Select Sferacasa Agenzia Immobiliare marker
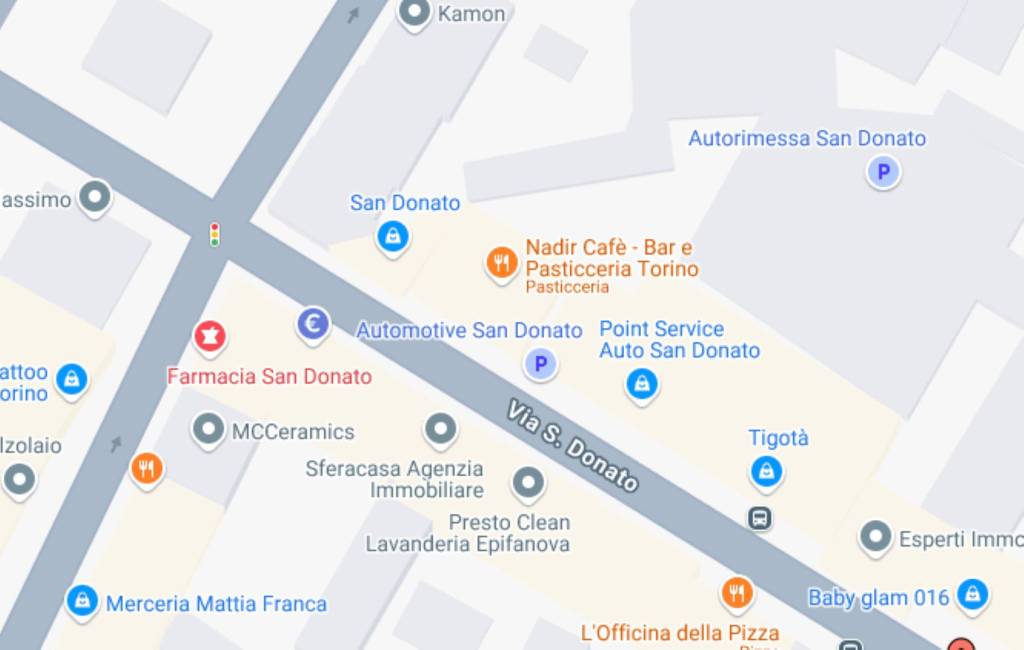 click(x=440, y=430)
